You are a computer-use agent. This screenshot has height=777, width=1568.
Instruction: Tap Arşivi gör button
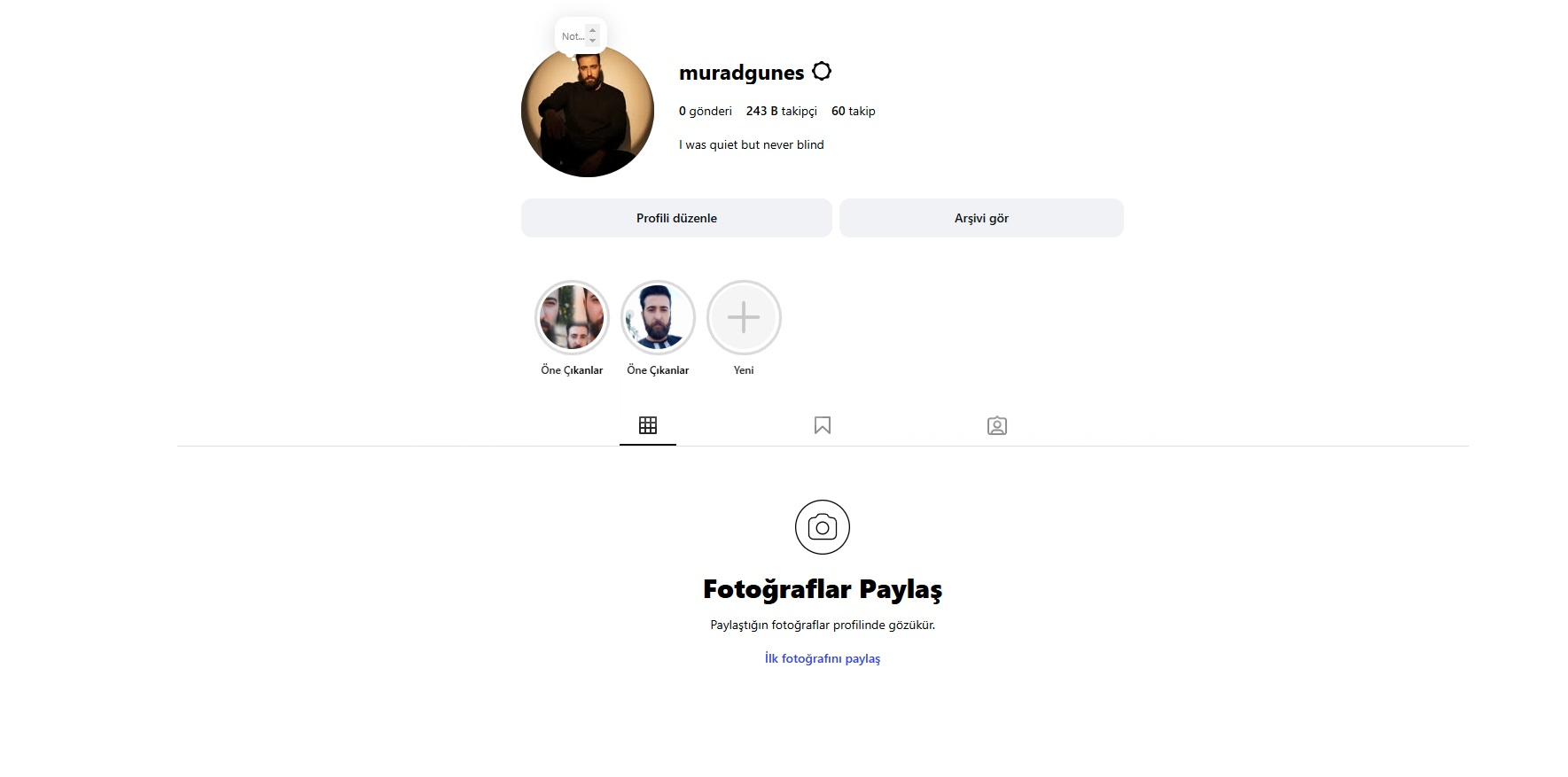coord(981,218)
